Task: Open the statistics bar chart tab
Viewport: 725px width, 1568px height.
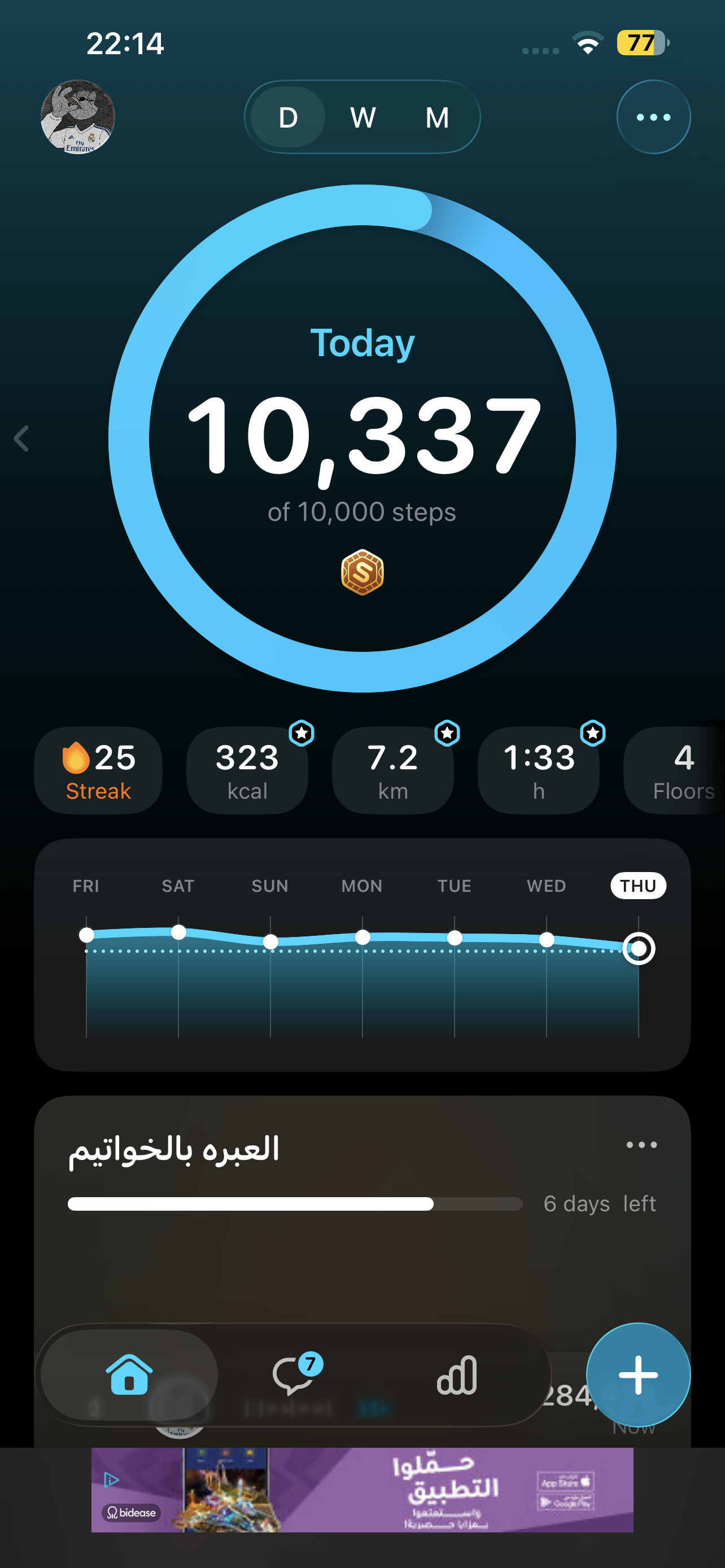Action: (457, 1374)
